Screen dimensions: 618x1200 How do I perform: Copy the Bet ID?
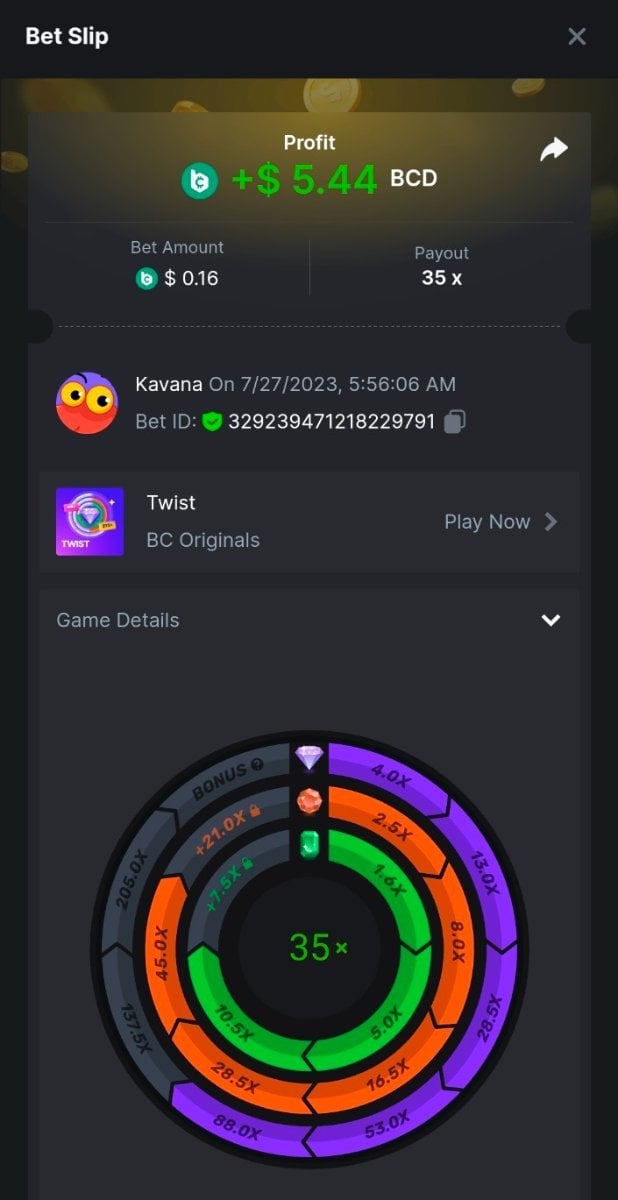click(x=454, y=421)
